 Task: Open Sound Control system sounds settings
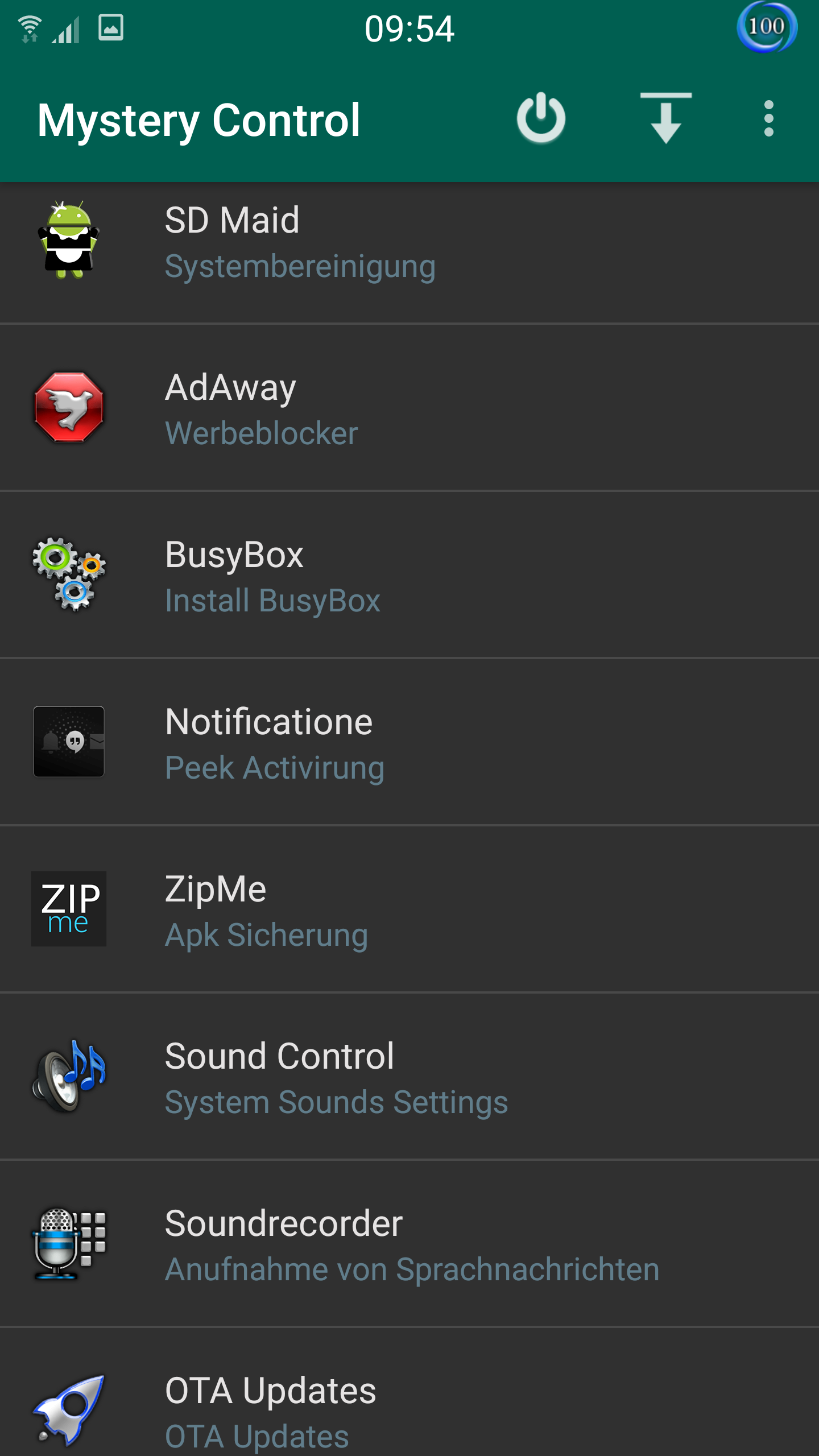(409, 1077)
